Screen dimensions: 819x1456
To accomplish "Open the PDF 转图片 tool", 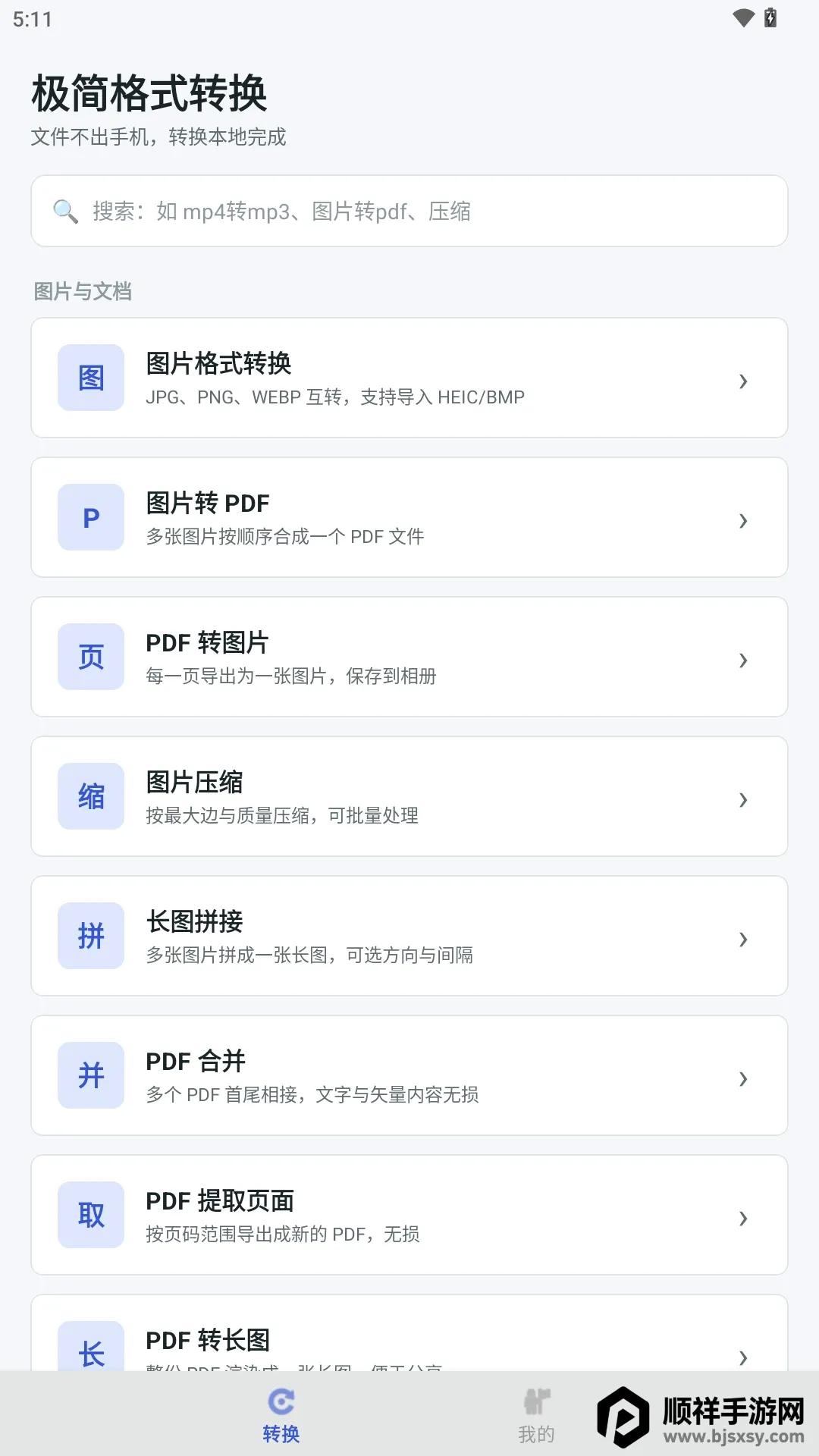I will (409, 657).
